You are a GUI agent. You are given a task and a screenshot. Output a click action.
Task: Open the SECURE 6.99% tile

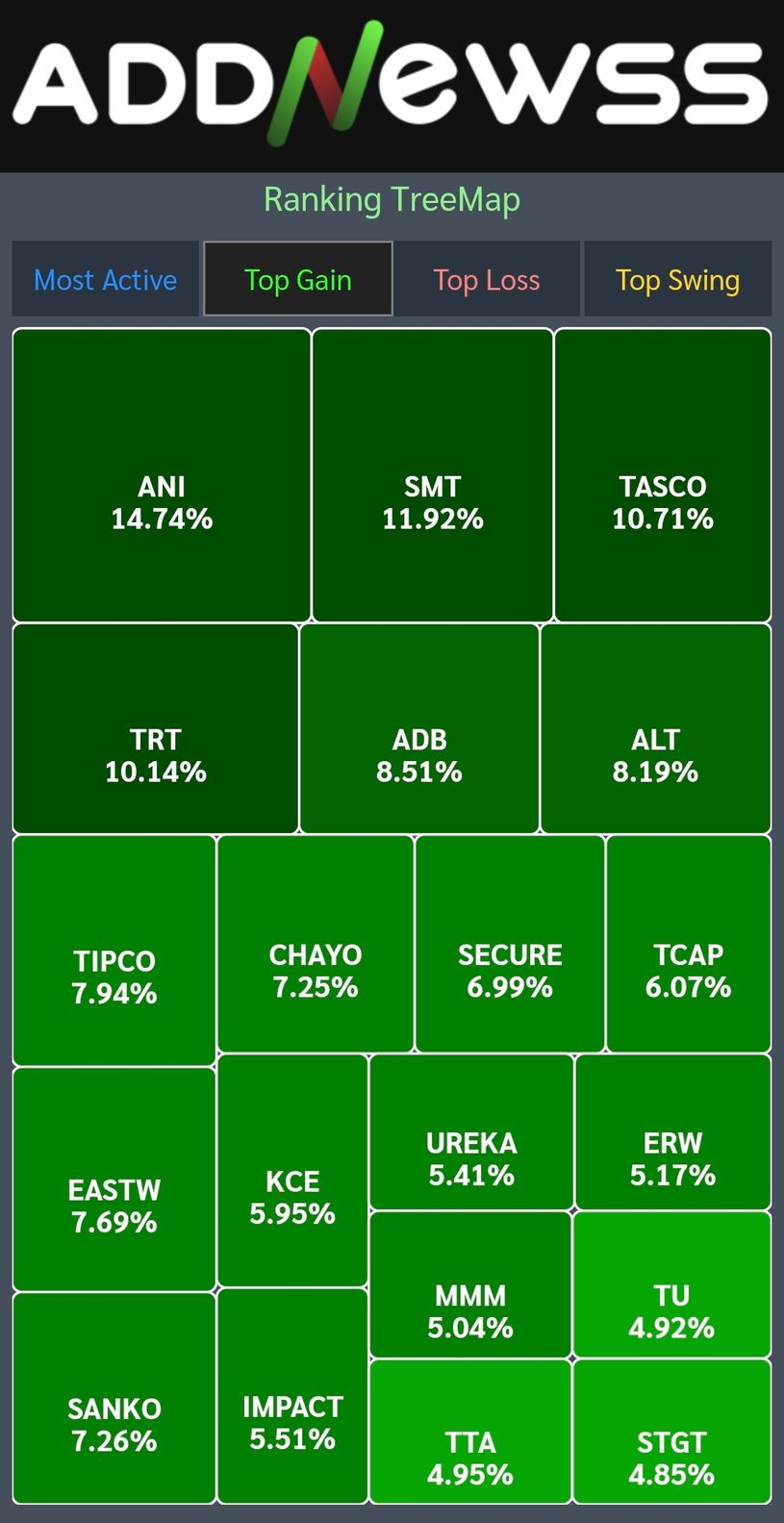(x=510, y=944)
